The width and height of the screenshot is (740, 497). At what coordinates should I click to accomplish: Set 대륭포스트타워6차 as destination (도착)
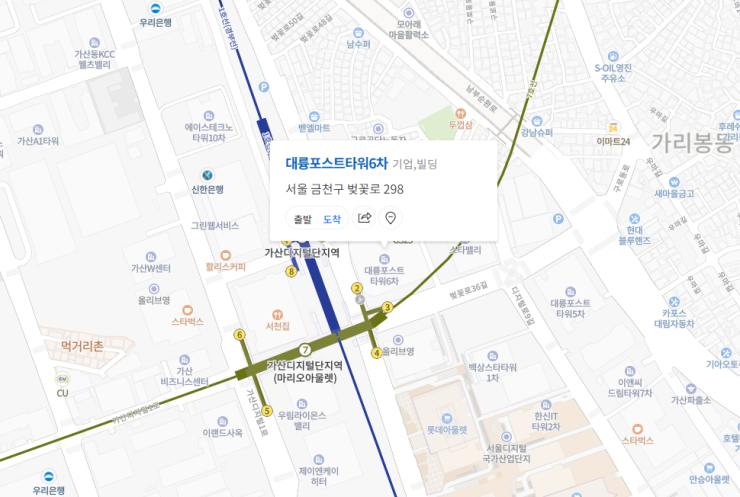click(331, 219)
